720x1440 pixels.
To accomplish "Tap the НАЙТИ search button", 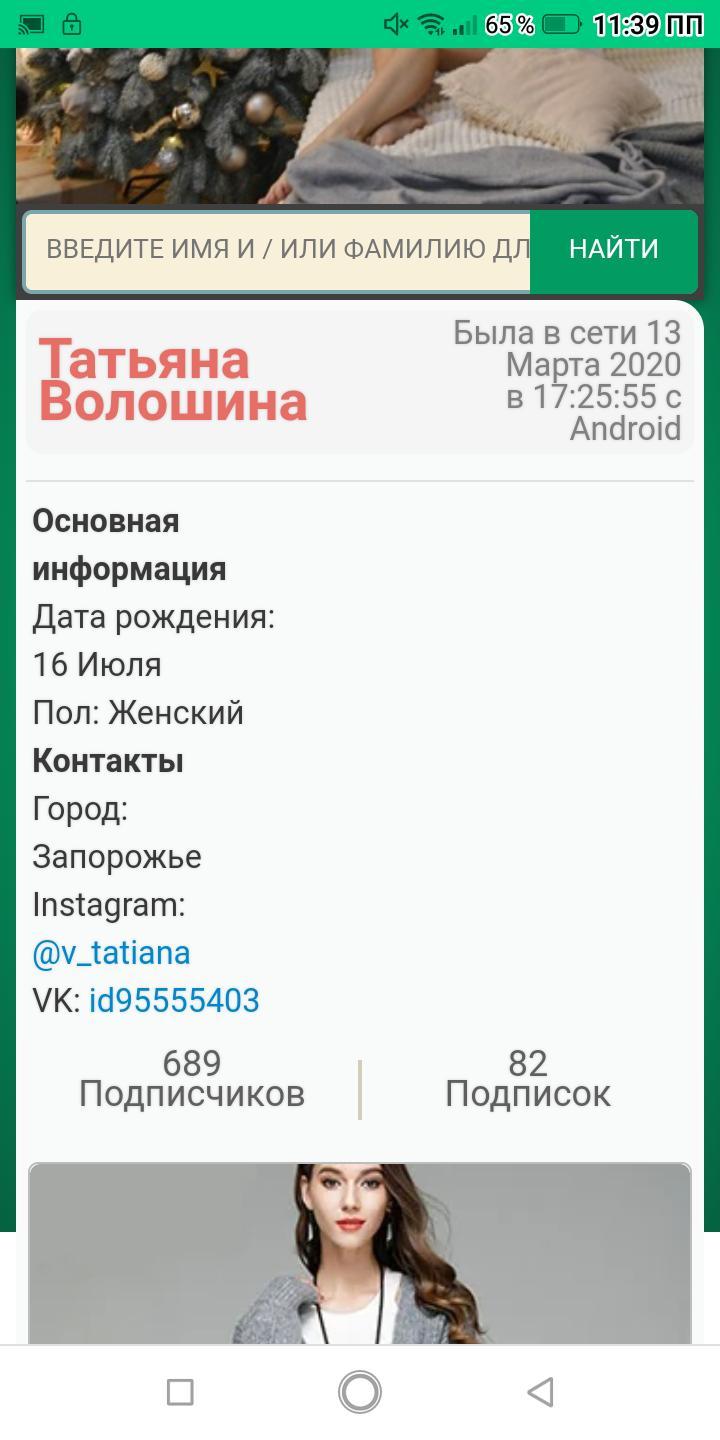I will point(613,250).
